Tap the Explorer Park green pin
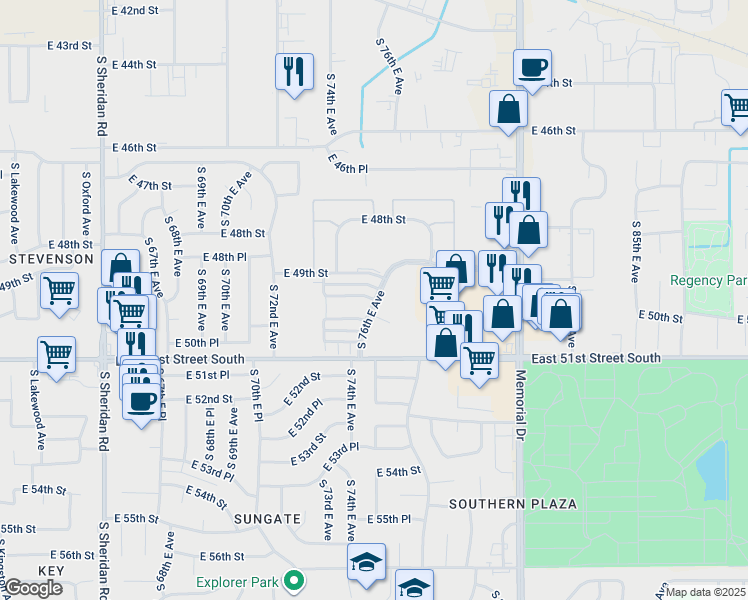 pos(293,579)
